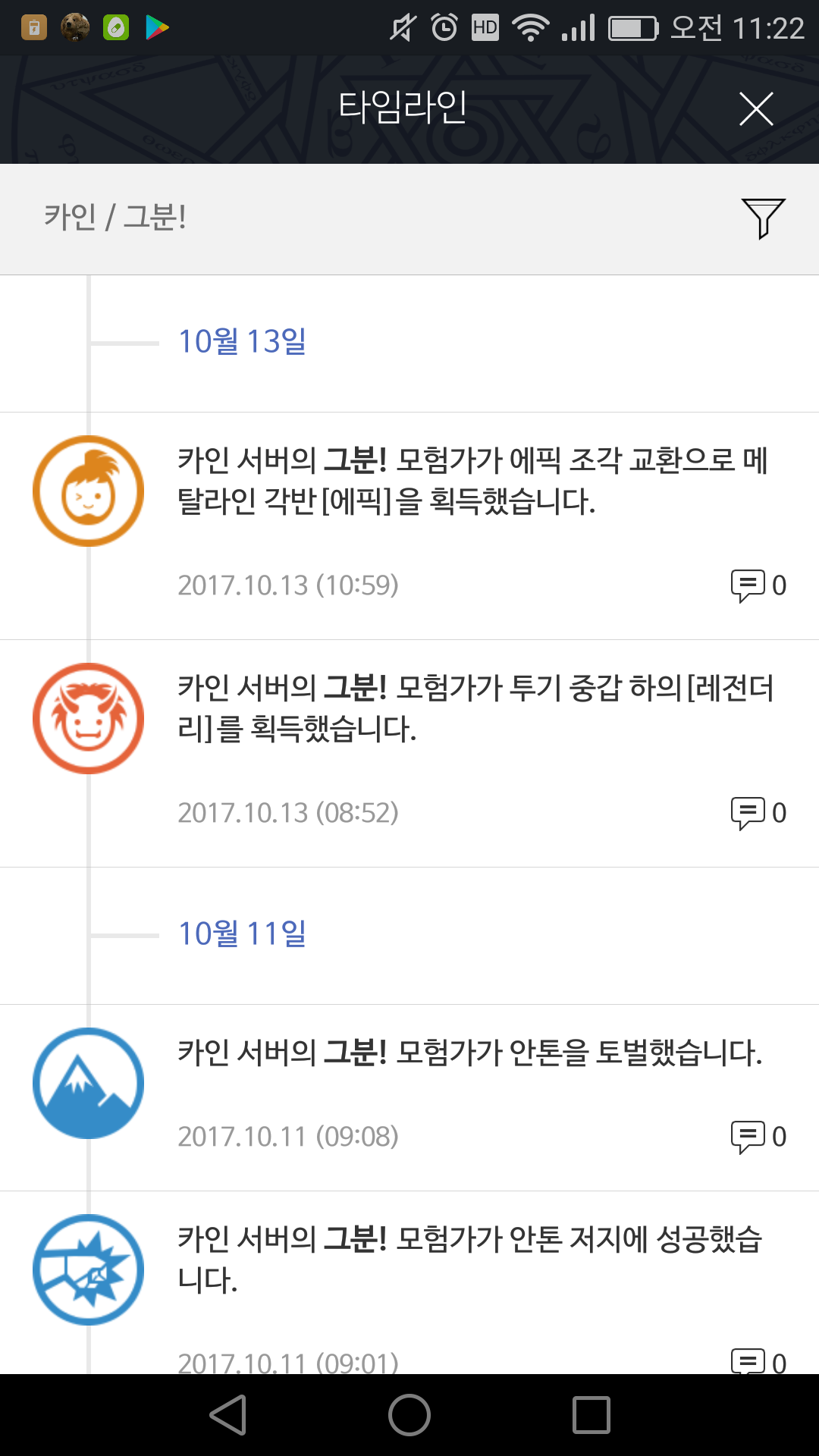
Task: Close the 타임라인 screen
Action: click(x=756, y=108)
